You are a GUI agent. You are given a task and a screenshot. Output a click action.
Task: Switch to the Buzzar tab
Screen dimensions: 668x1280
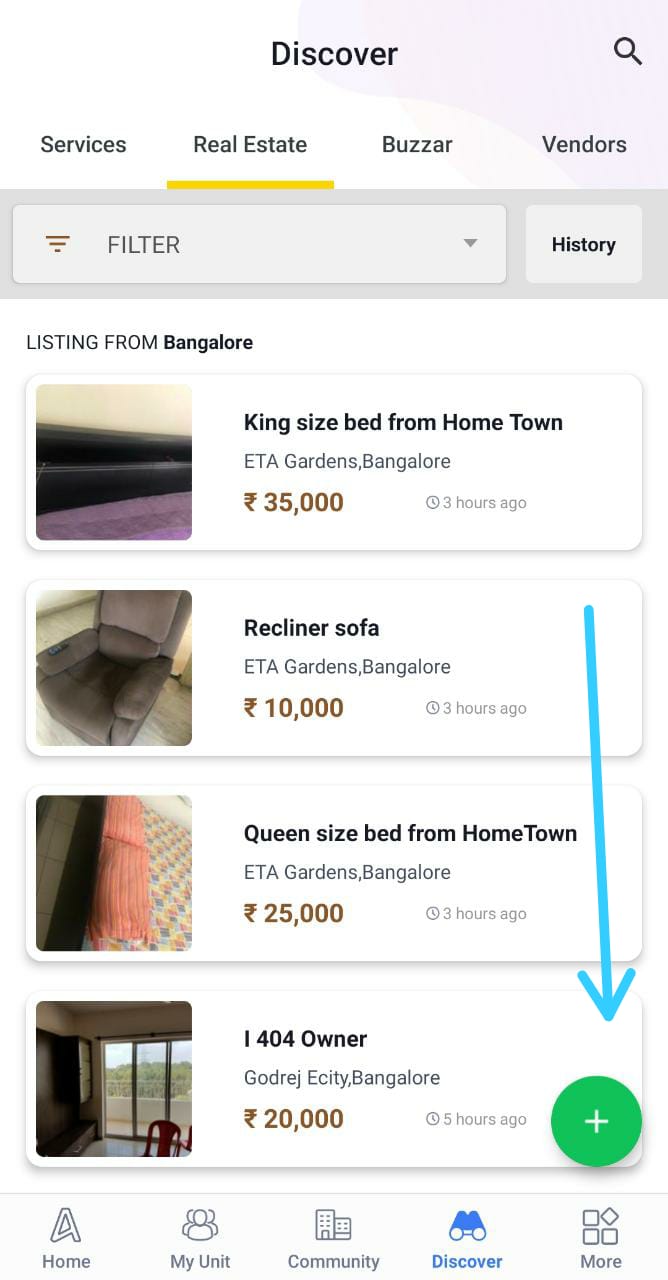(x=417, y=144)
